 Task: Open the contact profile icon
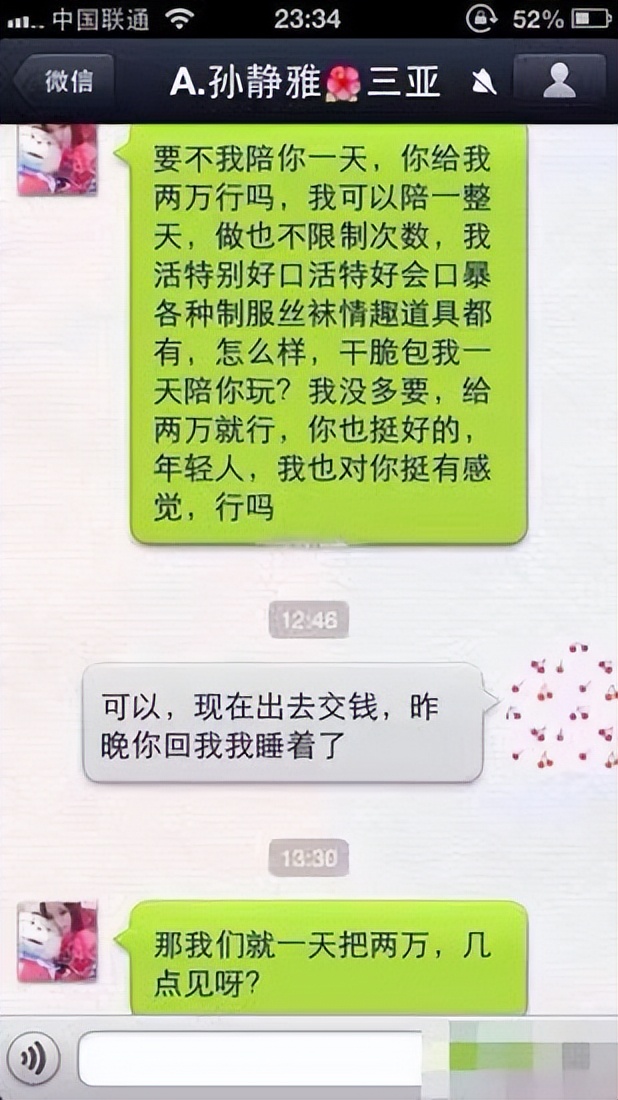(558, 82)
